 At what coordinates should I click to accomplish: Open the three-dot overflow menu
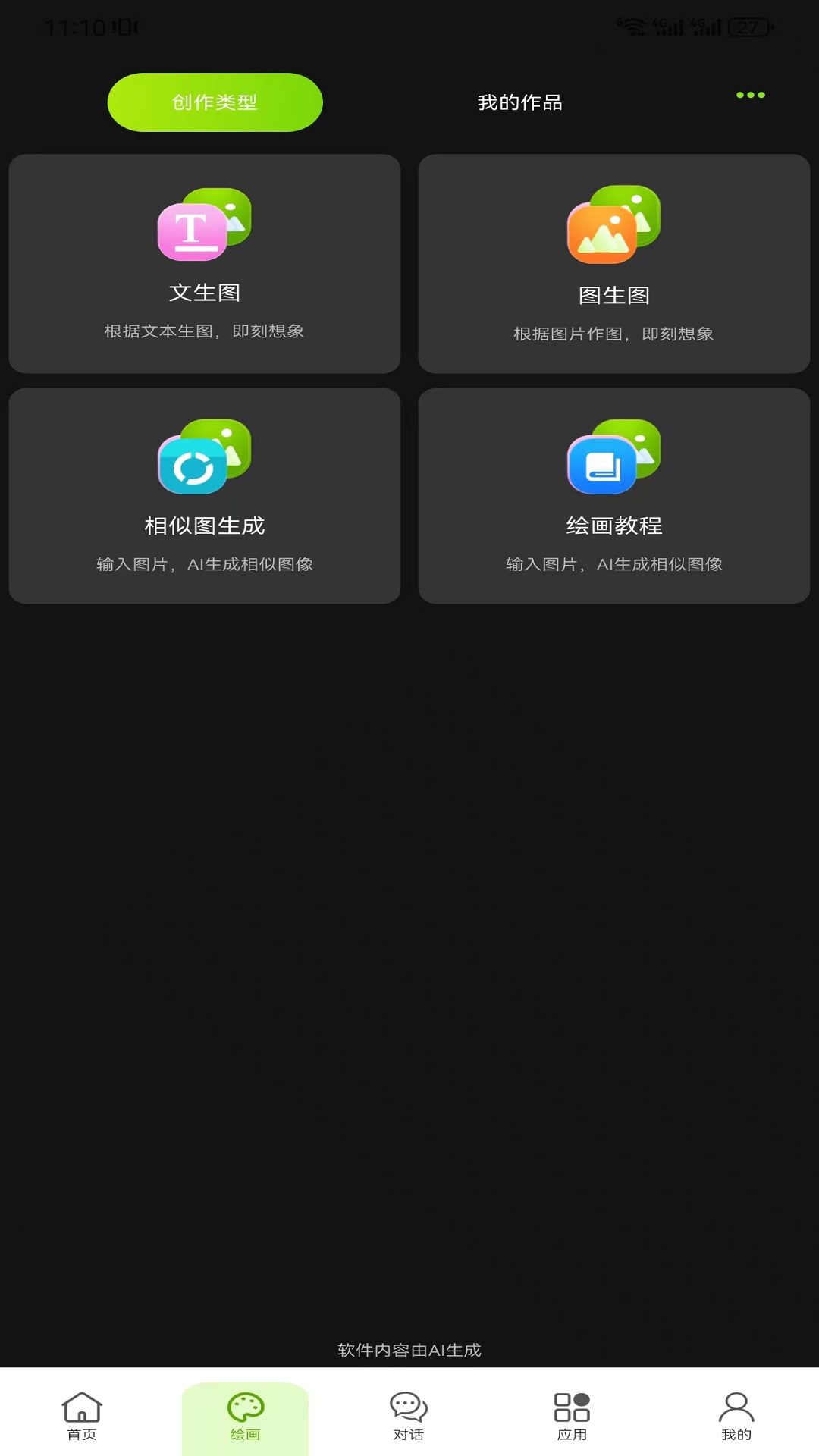point(751,96)
